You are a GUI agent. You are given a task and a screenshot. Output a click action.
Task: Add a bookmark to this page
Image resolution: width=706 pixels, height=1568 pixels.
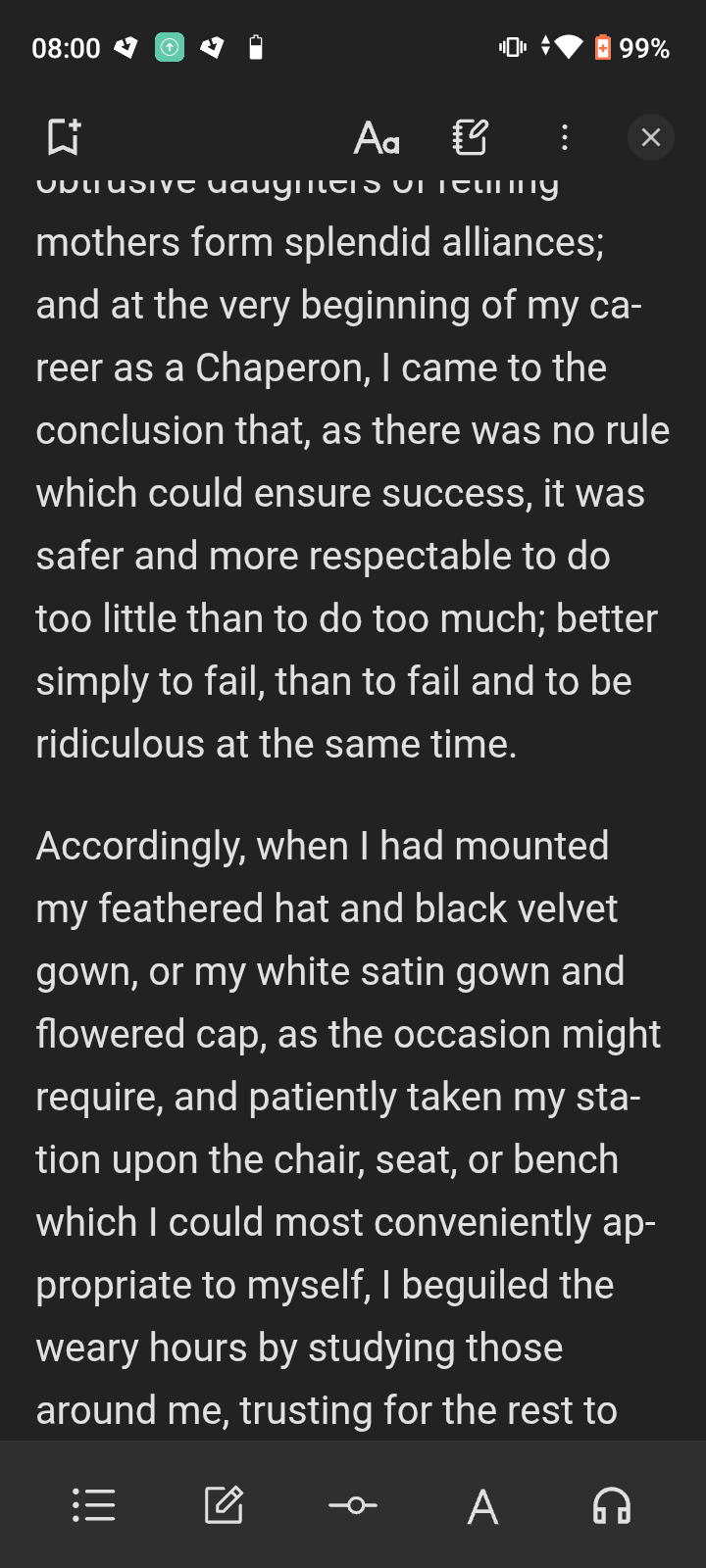[64, 137]
